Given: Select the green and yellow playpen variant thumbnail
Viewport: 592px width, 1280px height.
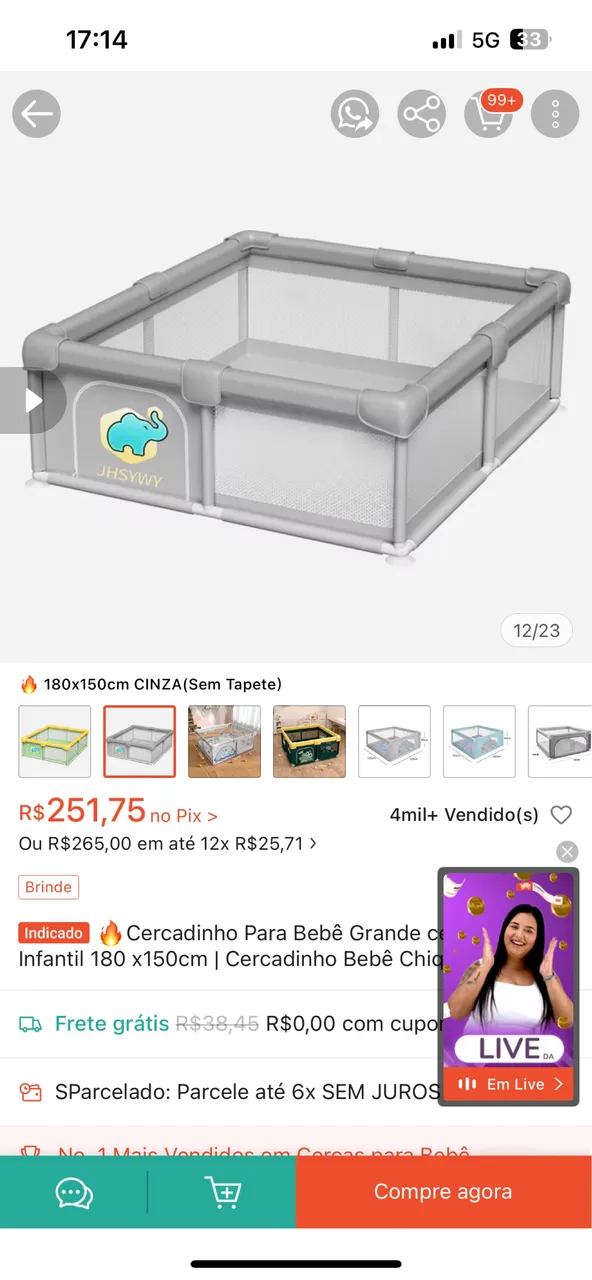Looking at the screenshot, I should [x=310, y=742].
